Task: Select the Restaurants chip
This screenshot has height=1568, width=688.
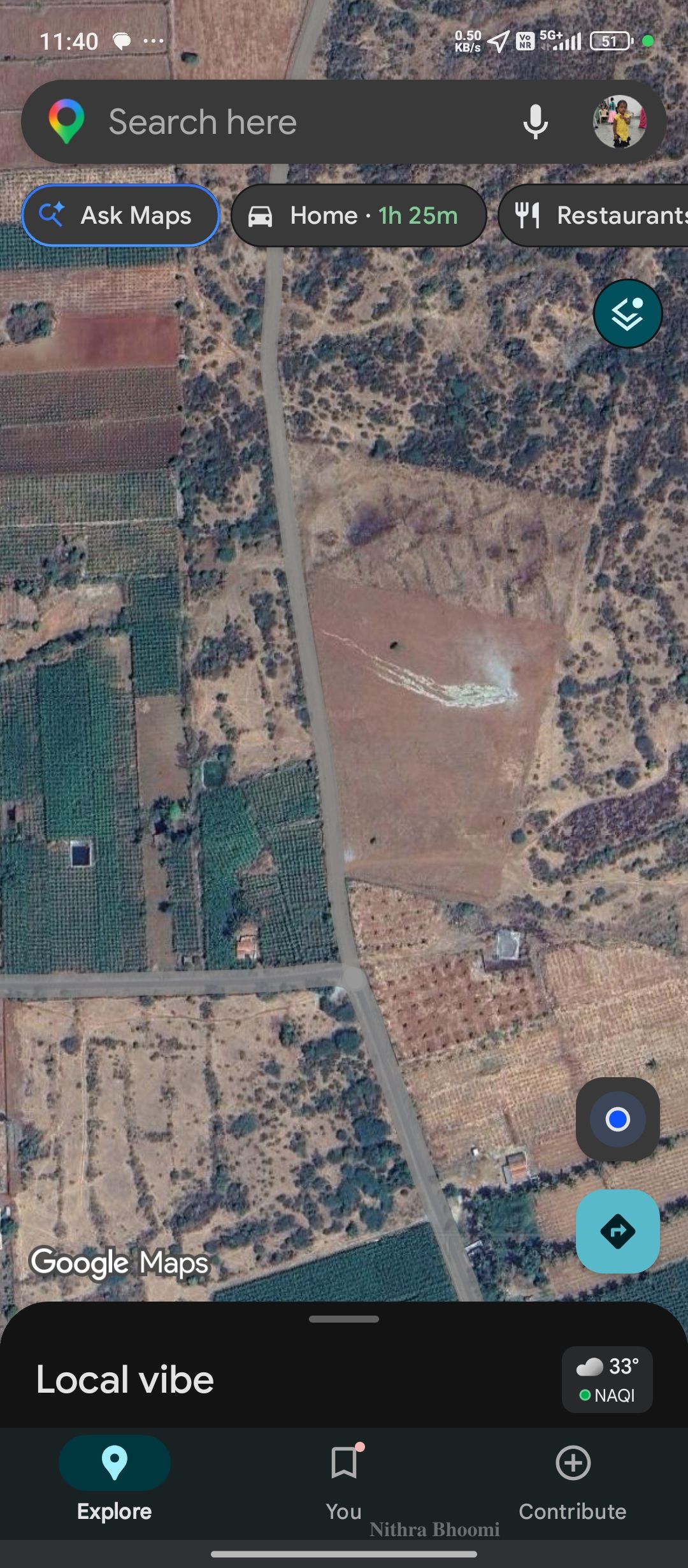Action: tap(593, 215)
